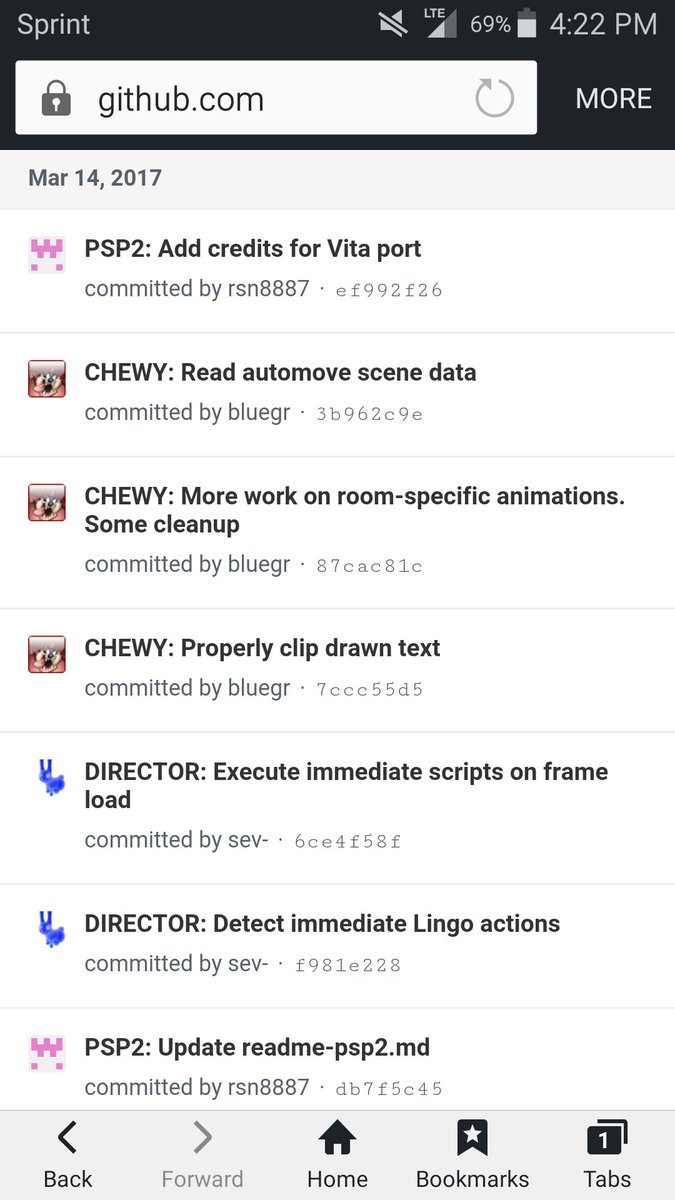Screen dimensions: 675x1200
Task: View commit hash 3b962c9e
Action: pos(369,414)
